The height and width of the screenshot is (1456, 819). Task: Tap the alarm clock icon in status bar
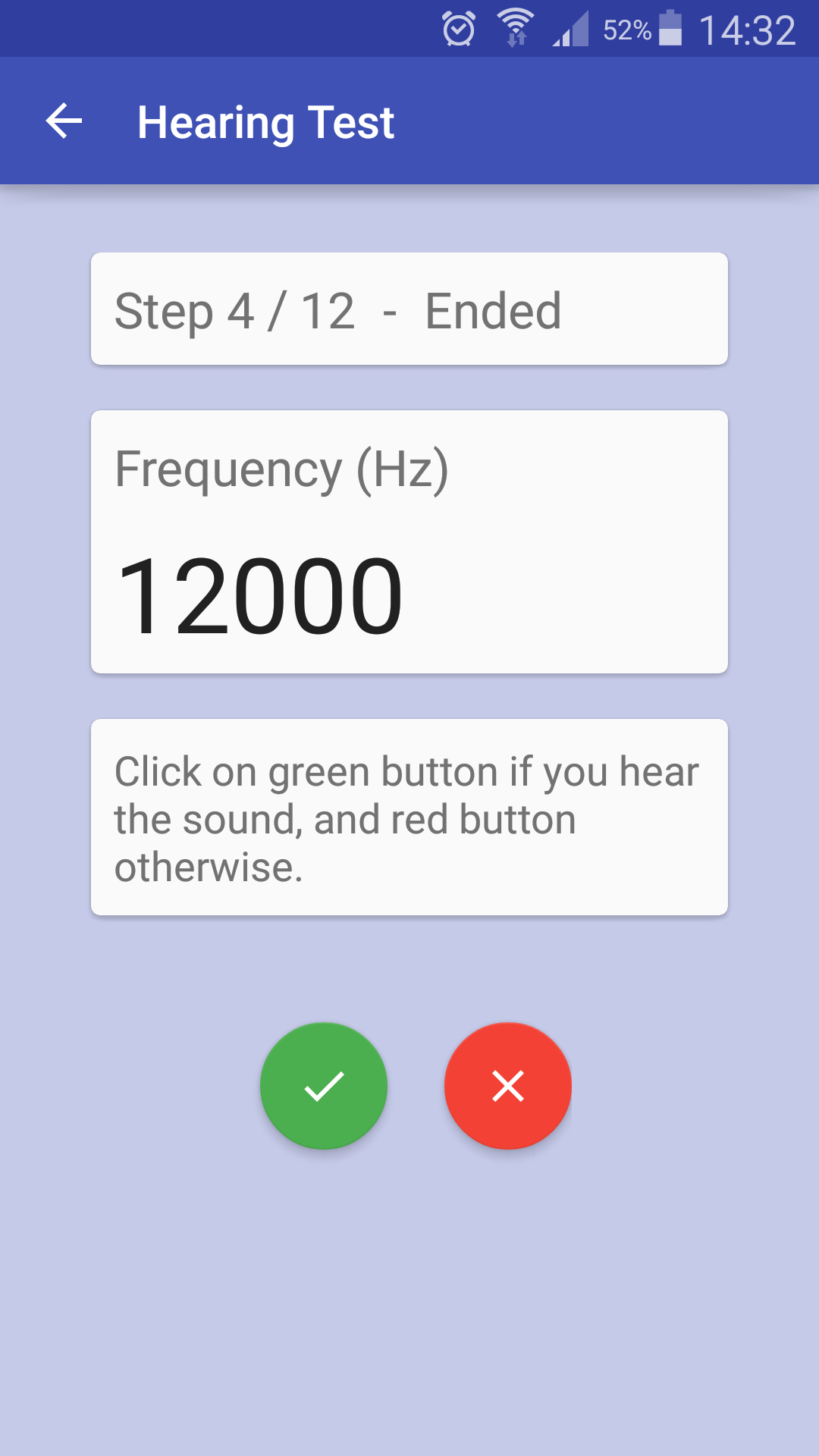[x=458, y=27]
